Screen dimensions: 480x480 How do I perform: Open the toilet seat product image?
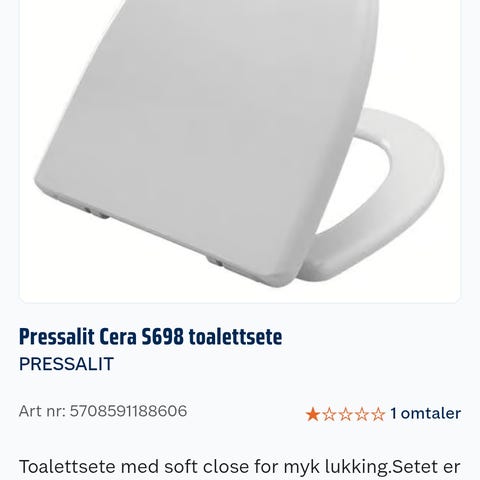[240, 150]
